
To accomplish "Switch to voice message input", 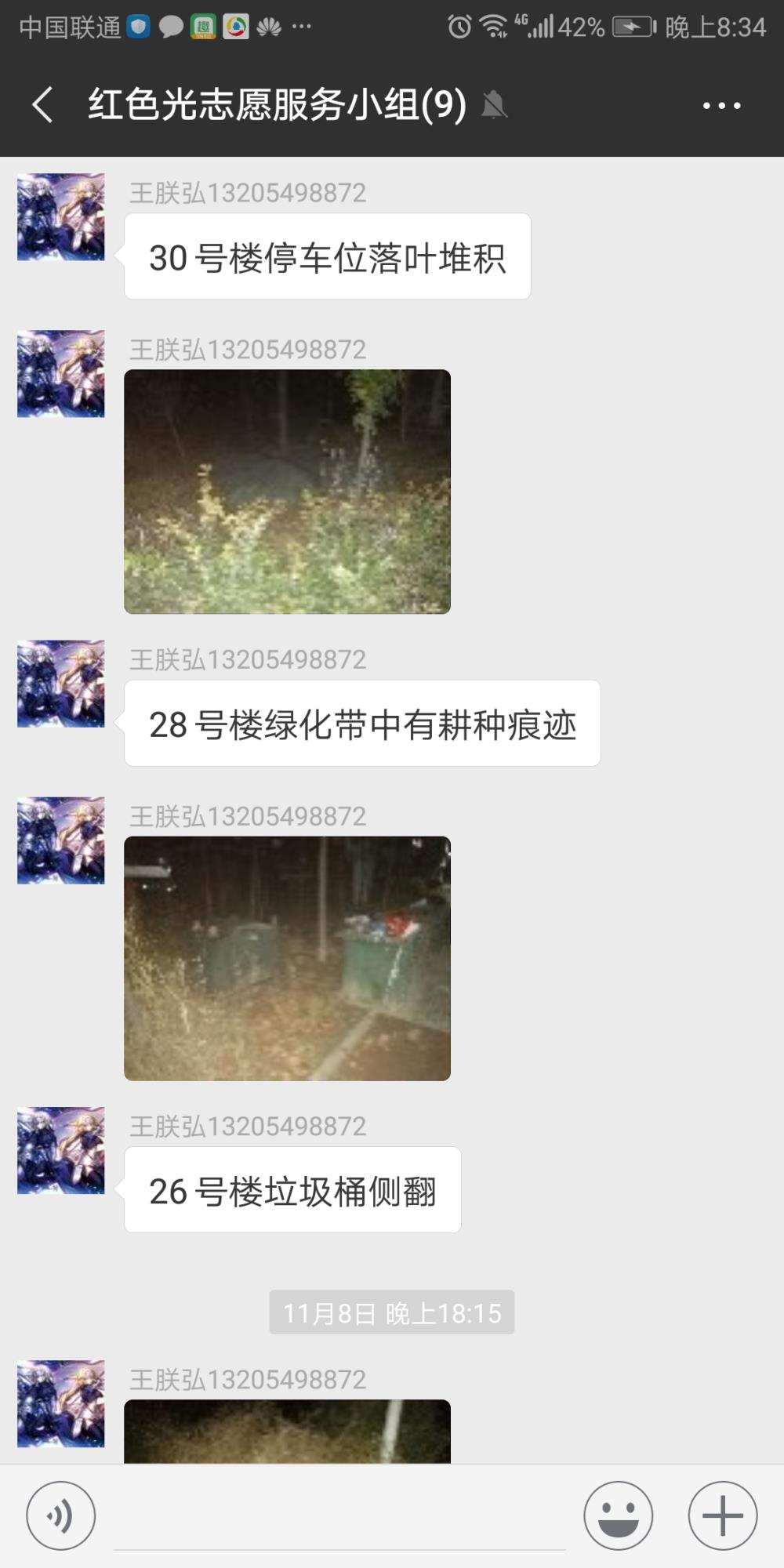I will click(x=61, y=1515).
